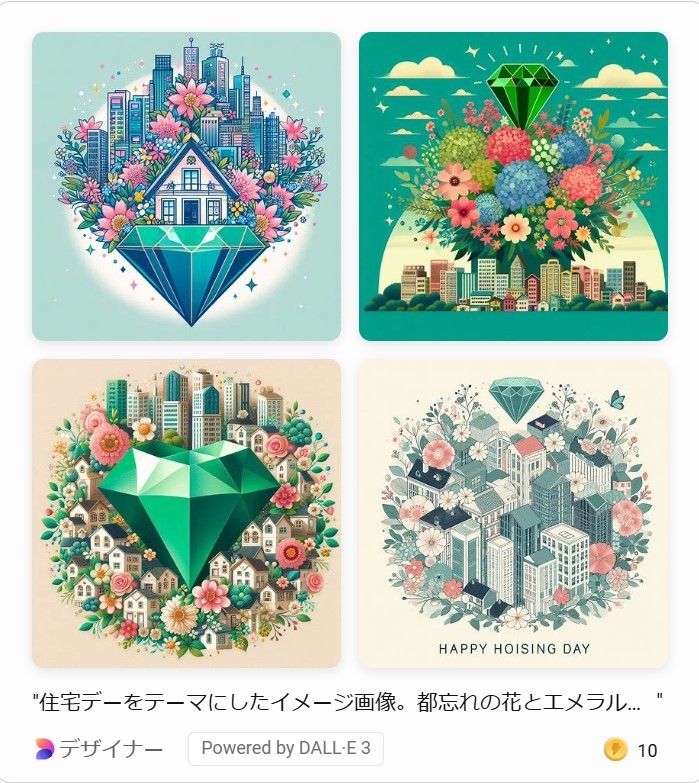This screenshot has width=699, height=783.
Task: Open the Happy Hoising Day image
Action: coord(513,513)
